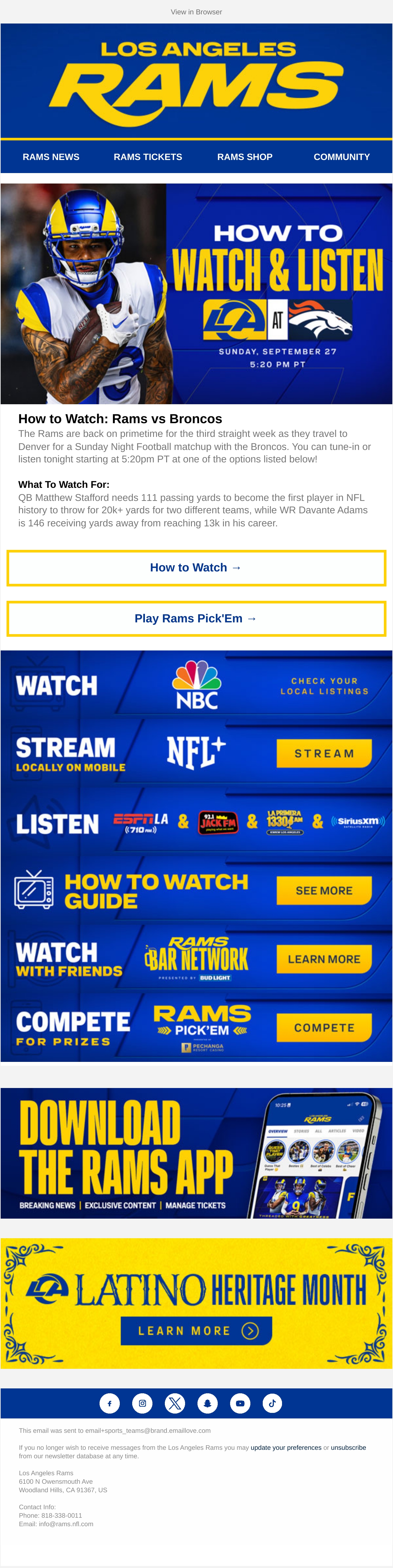Open the How to Watch & Listen banner
This screenshot has height=1568, width=393.
click(196, 294)
